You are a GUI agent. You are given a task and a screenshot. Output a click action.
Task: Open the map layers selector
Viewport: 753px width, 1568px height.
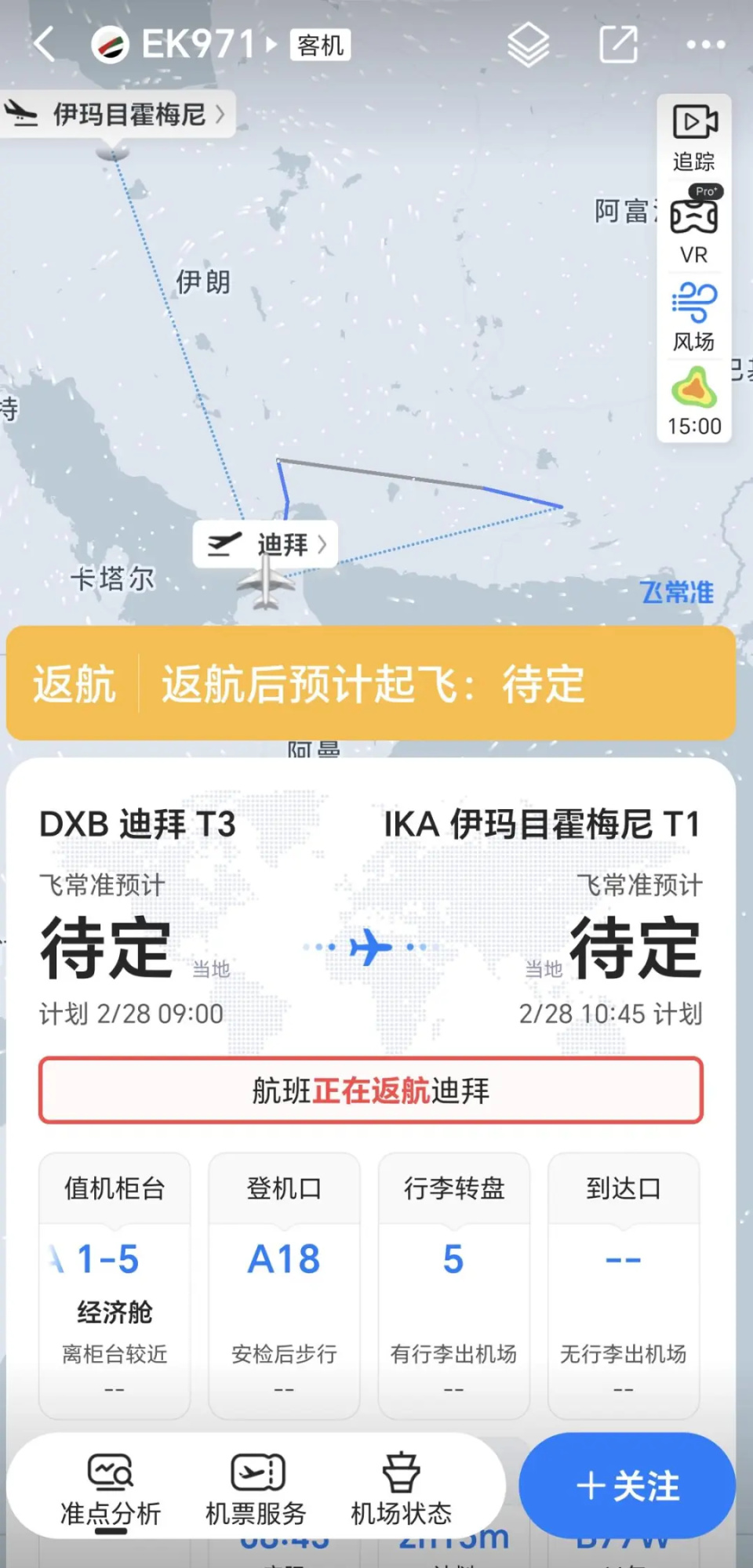click(x=529, y=45)
